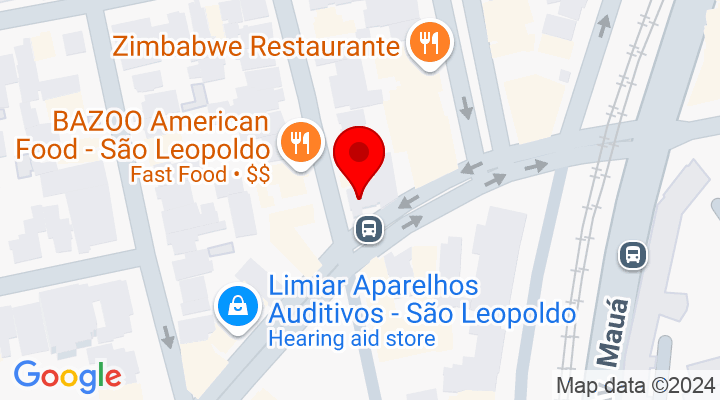Select the bus stop below the red pin

pyautogui.click(x=369, y=229)
